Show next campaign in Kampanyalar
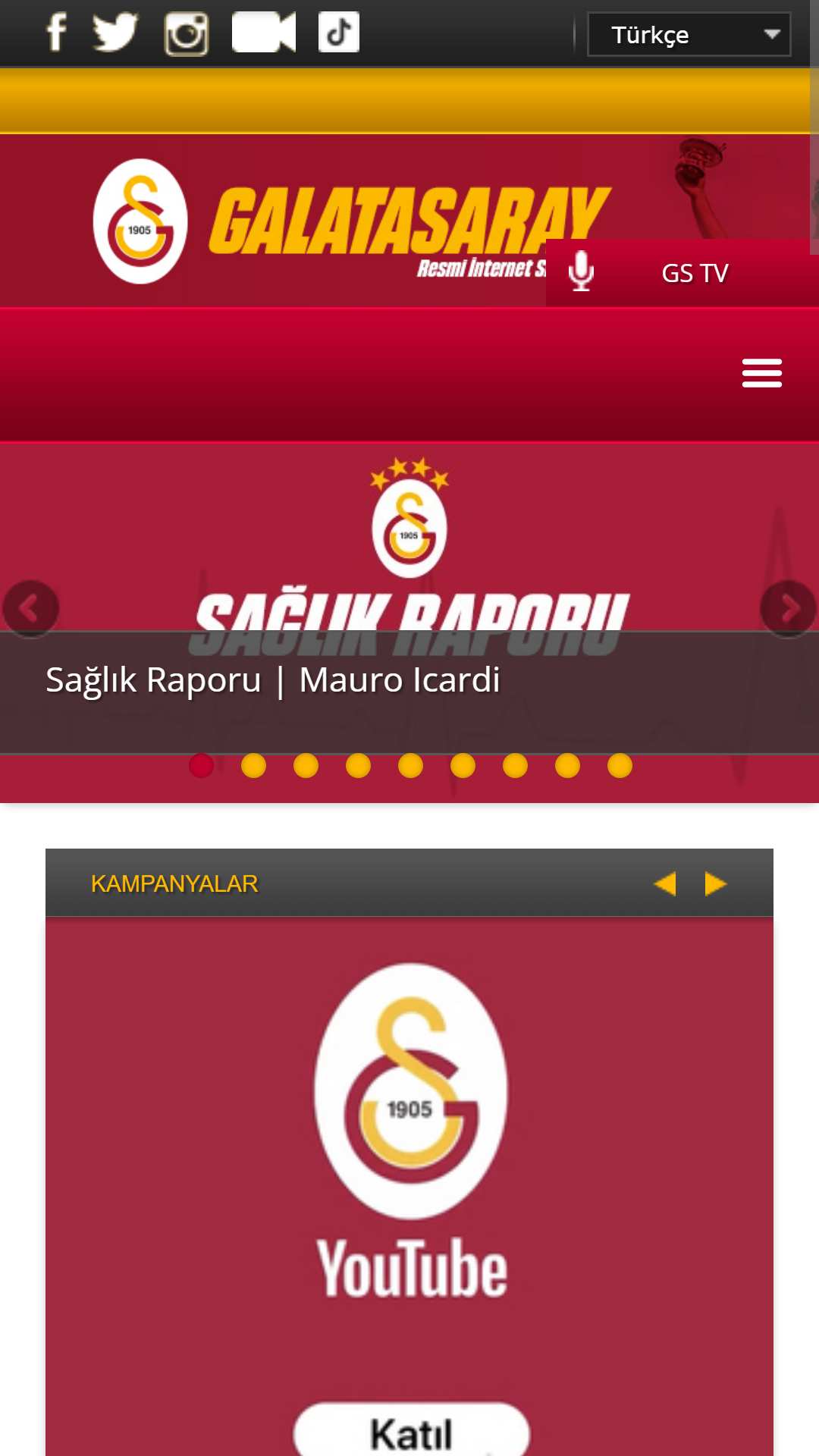Viewport: 819px width, 1456px height. (x=716, y=883)
